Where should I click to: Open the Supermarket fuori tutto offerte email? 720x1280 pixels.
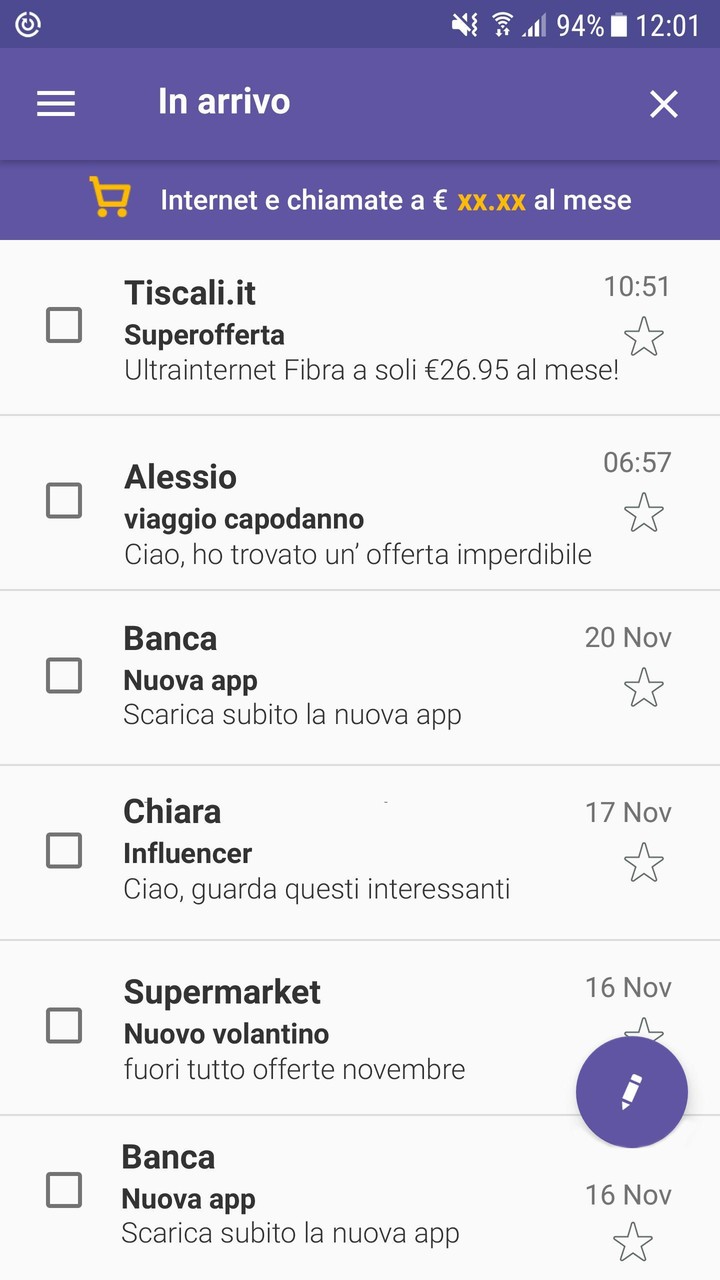300,1026
